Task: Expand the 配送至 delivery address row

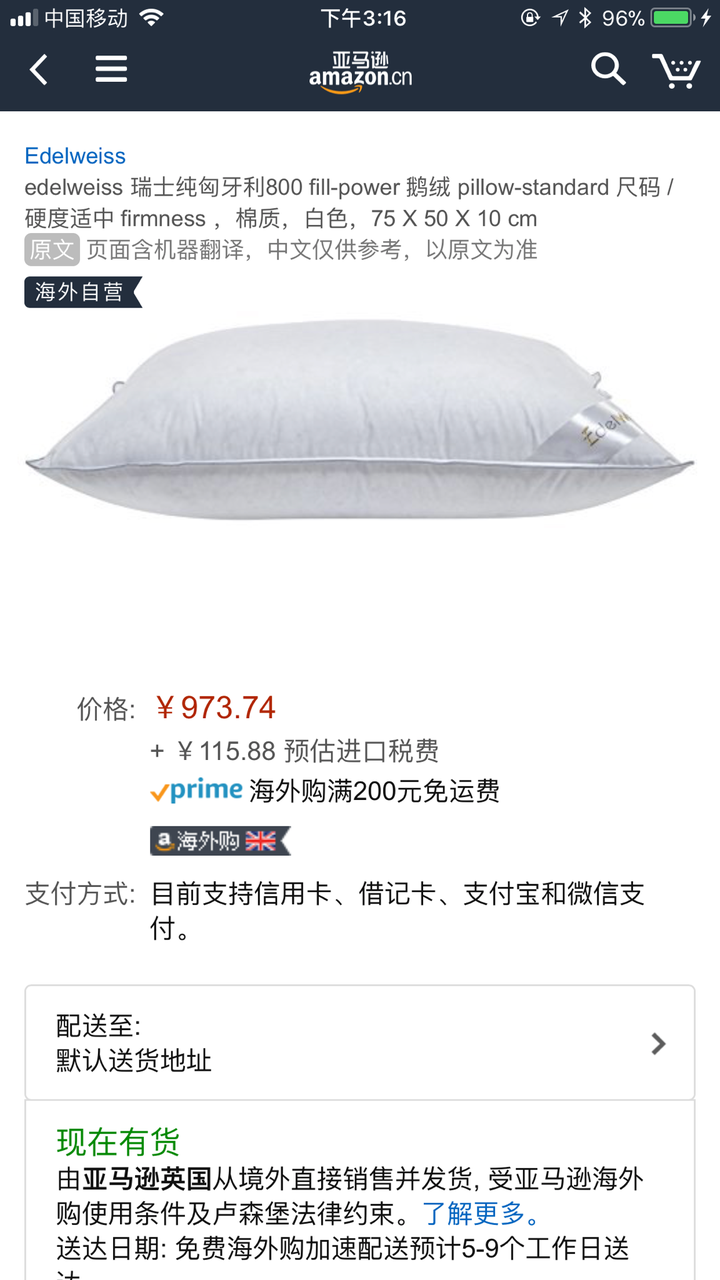Action: coord(360,1043)
